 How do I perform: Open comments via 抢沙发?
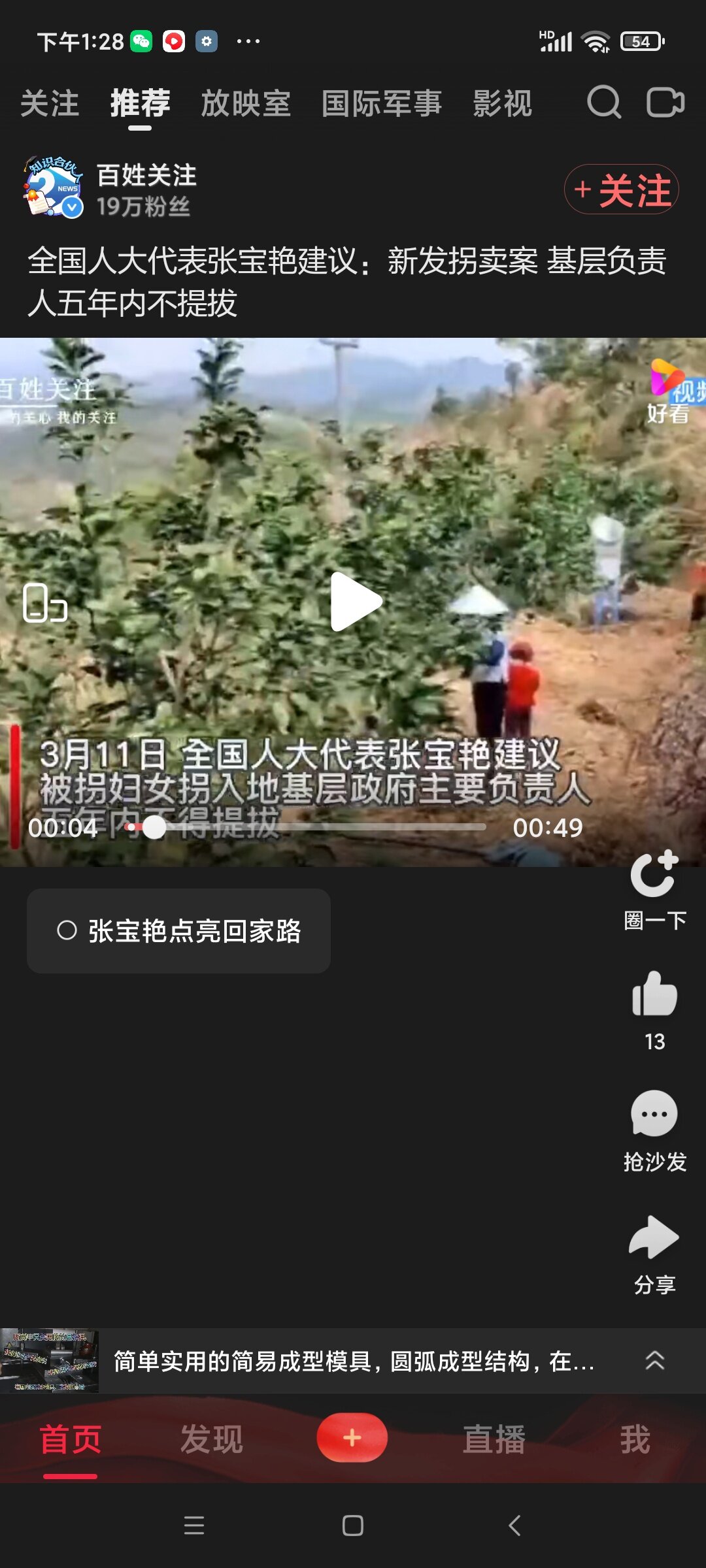click(x=654, y=1115)
